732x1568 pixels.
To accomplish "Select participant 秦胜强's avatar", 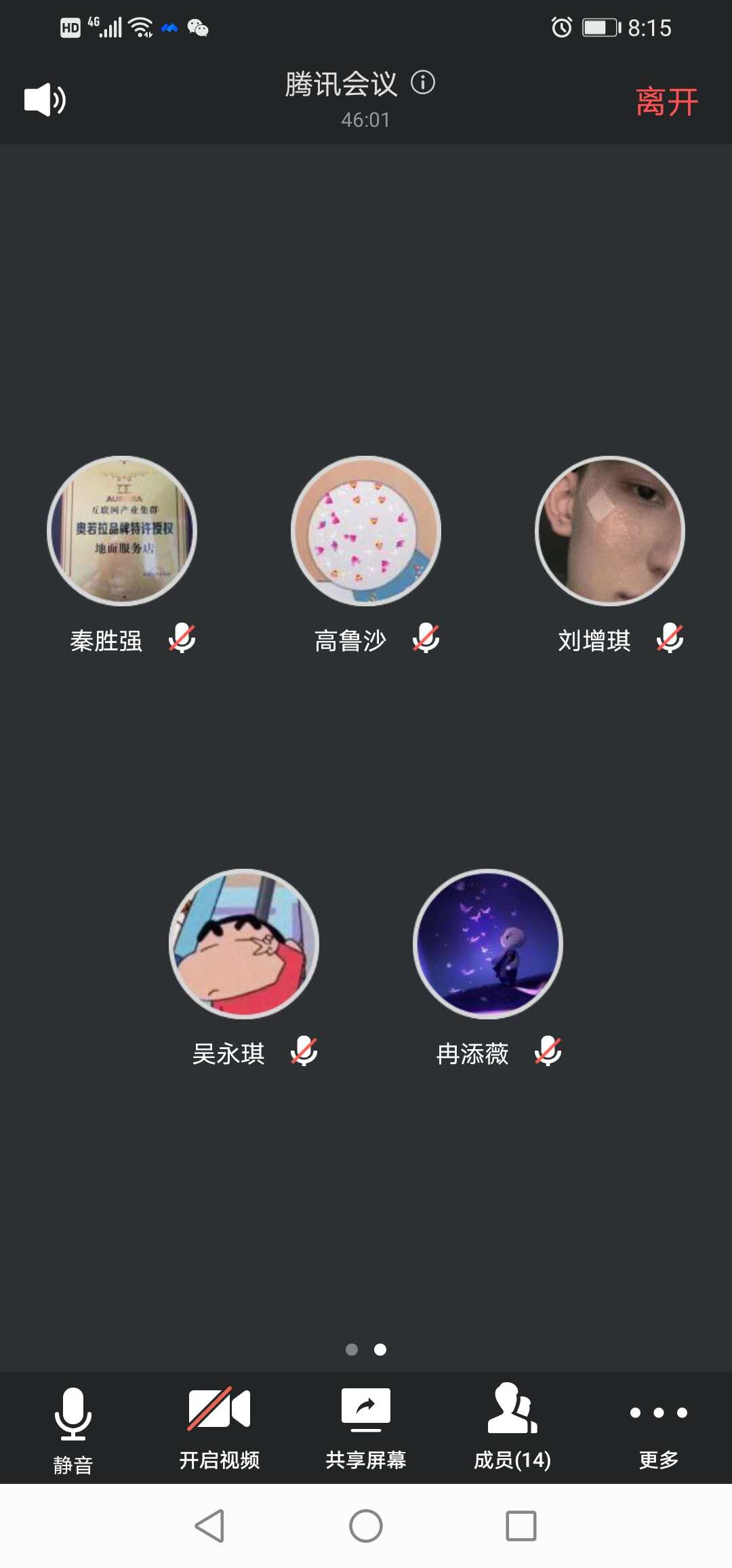I will coord(122,531).
